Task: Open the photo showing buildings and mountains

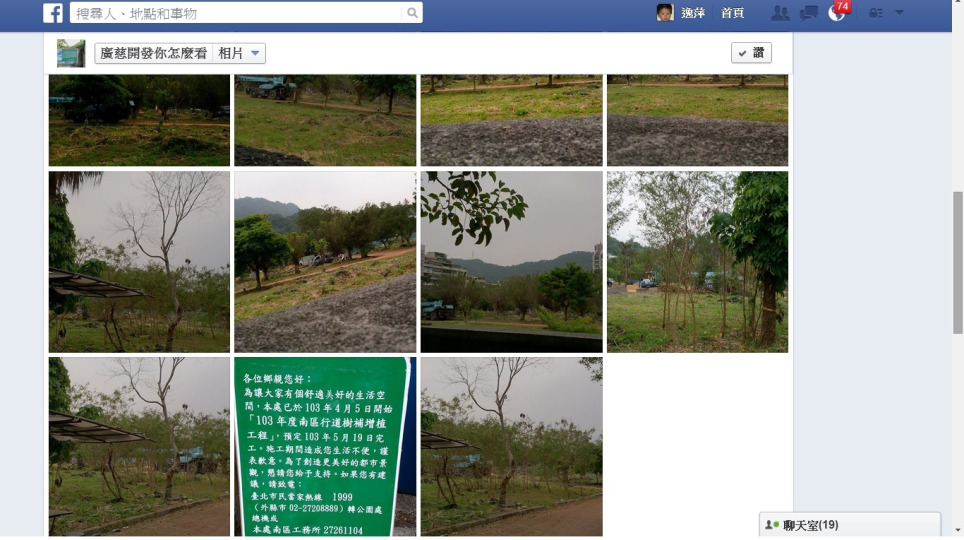Action: [x=511, y=262]
